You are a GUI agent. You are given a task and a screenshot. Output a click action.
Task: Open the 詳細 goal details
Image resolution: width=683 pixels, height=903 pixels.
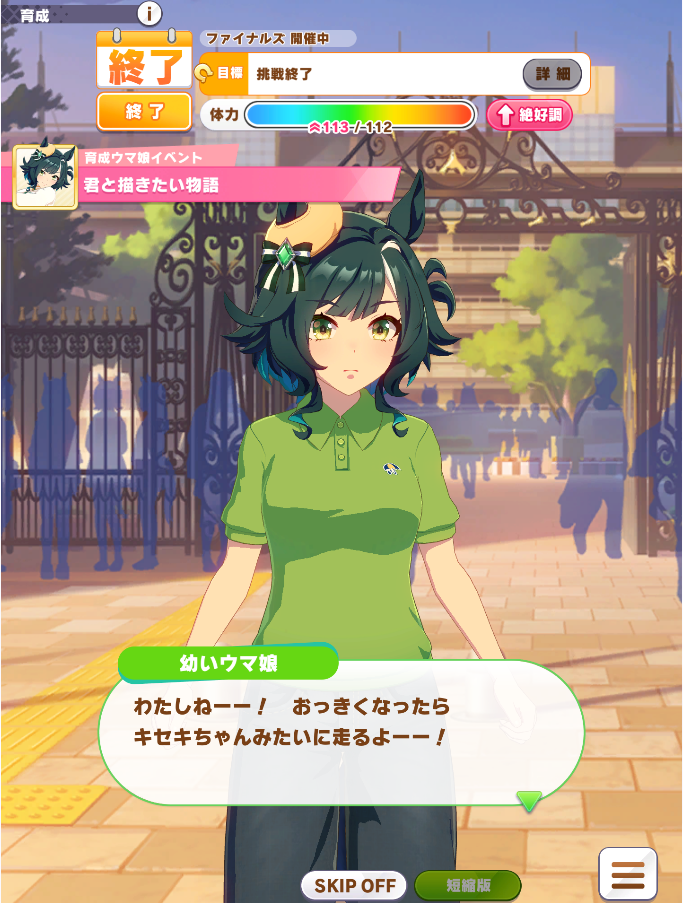pyautogui.click(x=552, y=73)
